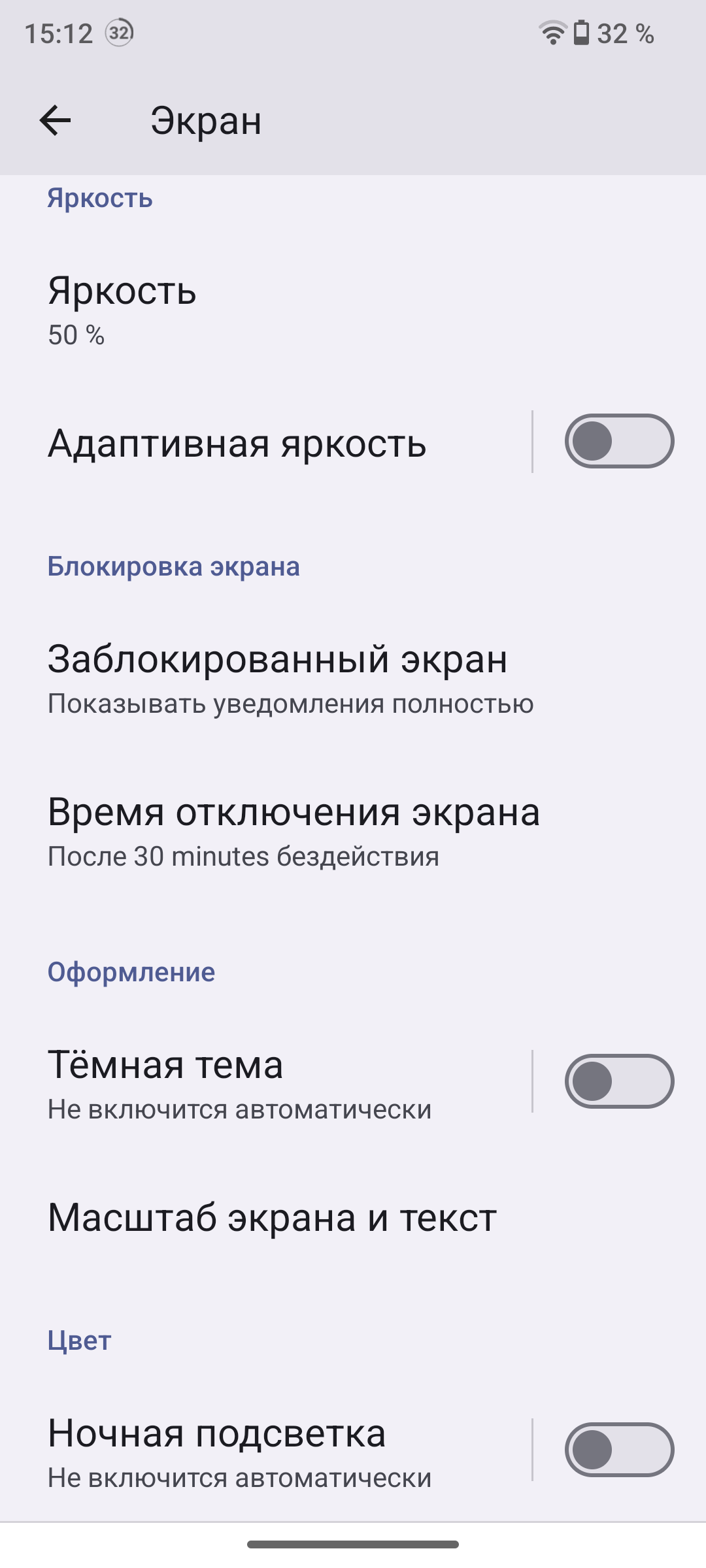The image size is (706, 1568).
Task: Open Адаптивная яркость settings row
Action: (x=265, y=444)
